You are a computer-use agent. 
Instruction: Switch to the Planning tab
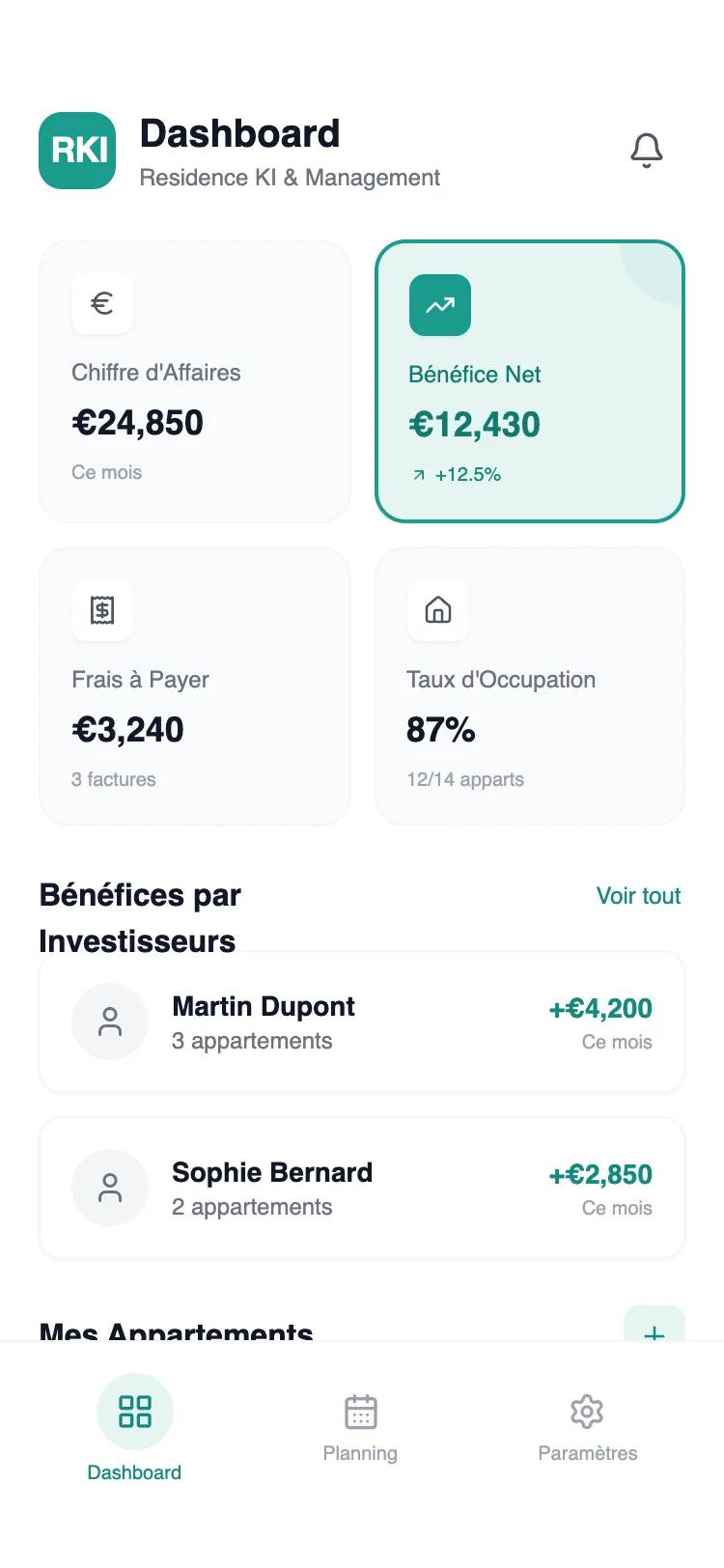click(x=360, y=1429)
